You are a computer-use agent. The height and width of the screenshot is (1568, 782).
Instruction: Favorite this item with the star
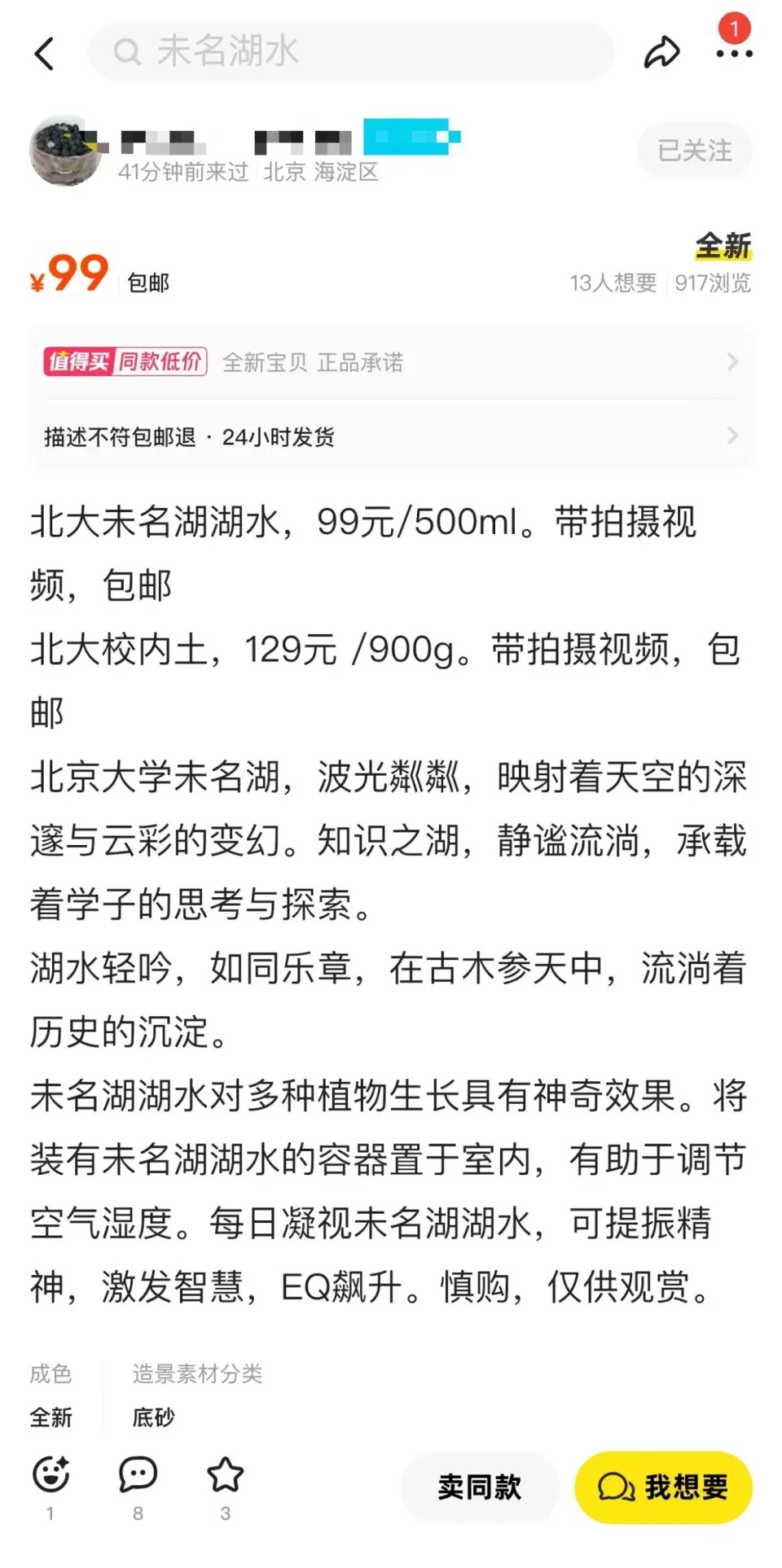[226, 1474]
